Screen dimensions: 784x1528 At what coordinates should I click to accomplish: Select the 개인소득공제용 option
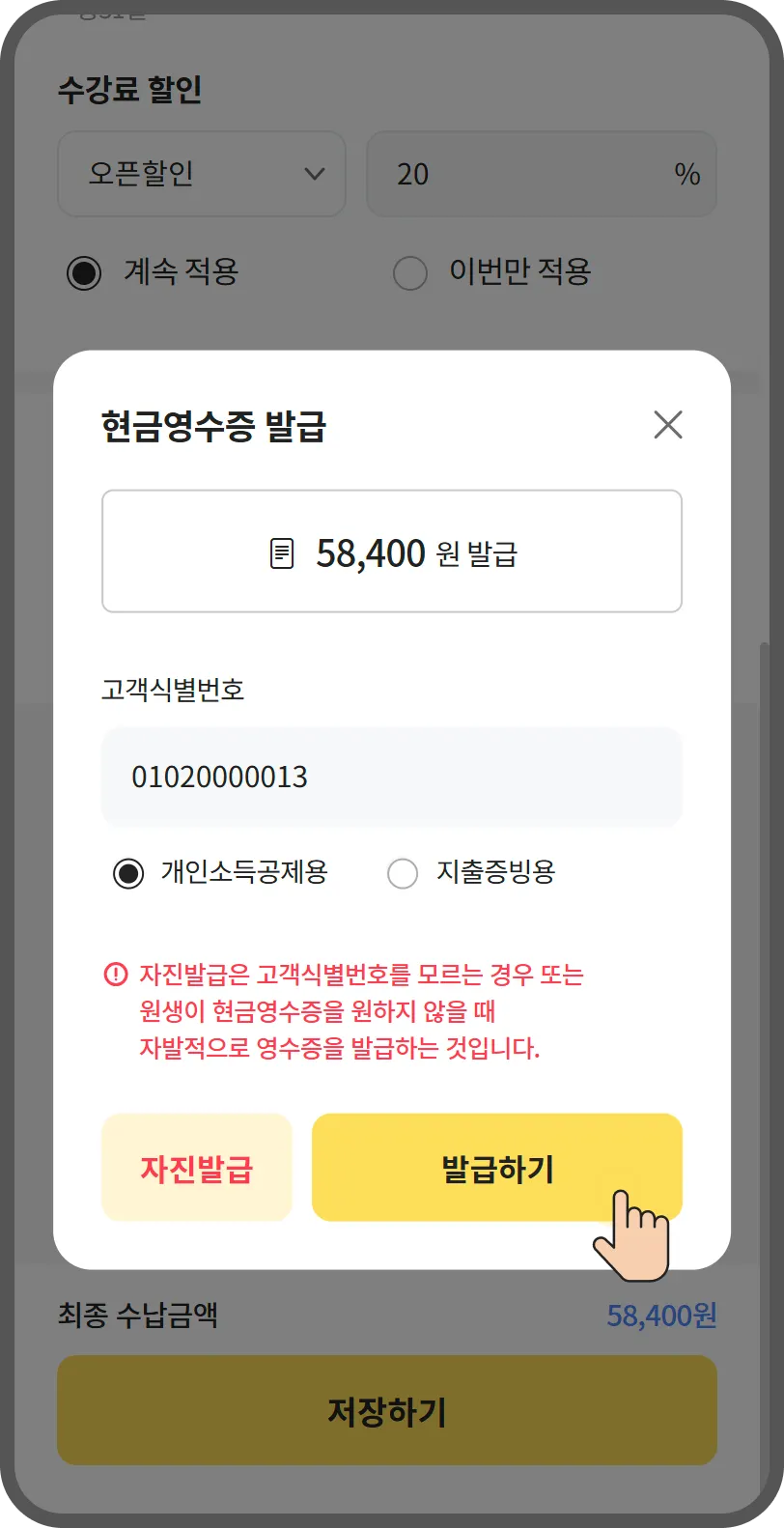(128, 873)
